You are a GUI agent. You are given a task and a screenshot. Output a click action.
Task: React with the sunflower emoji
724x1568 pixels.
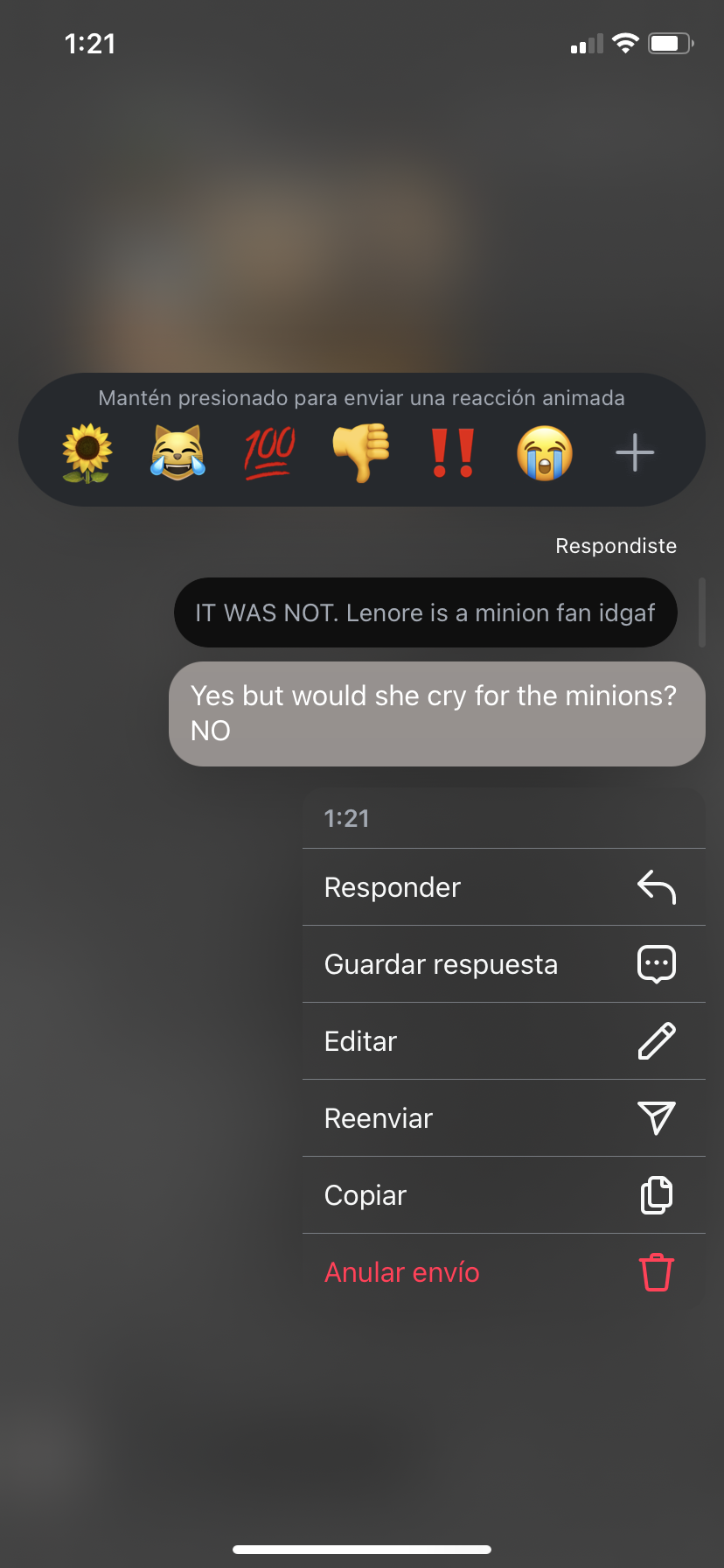coord(87,453)
